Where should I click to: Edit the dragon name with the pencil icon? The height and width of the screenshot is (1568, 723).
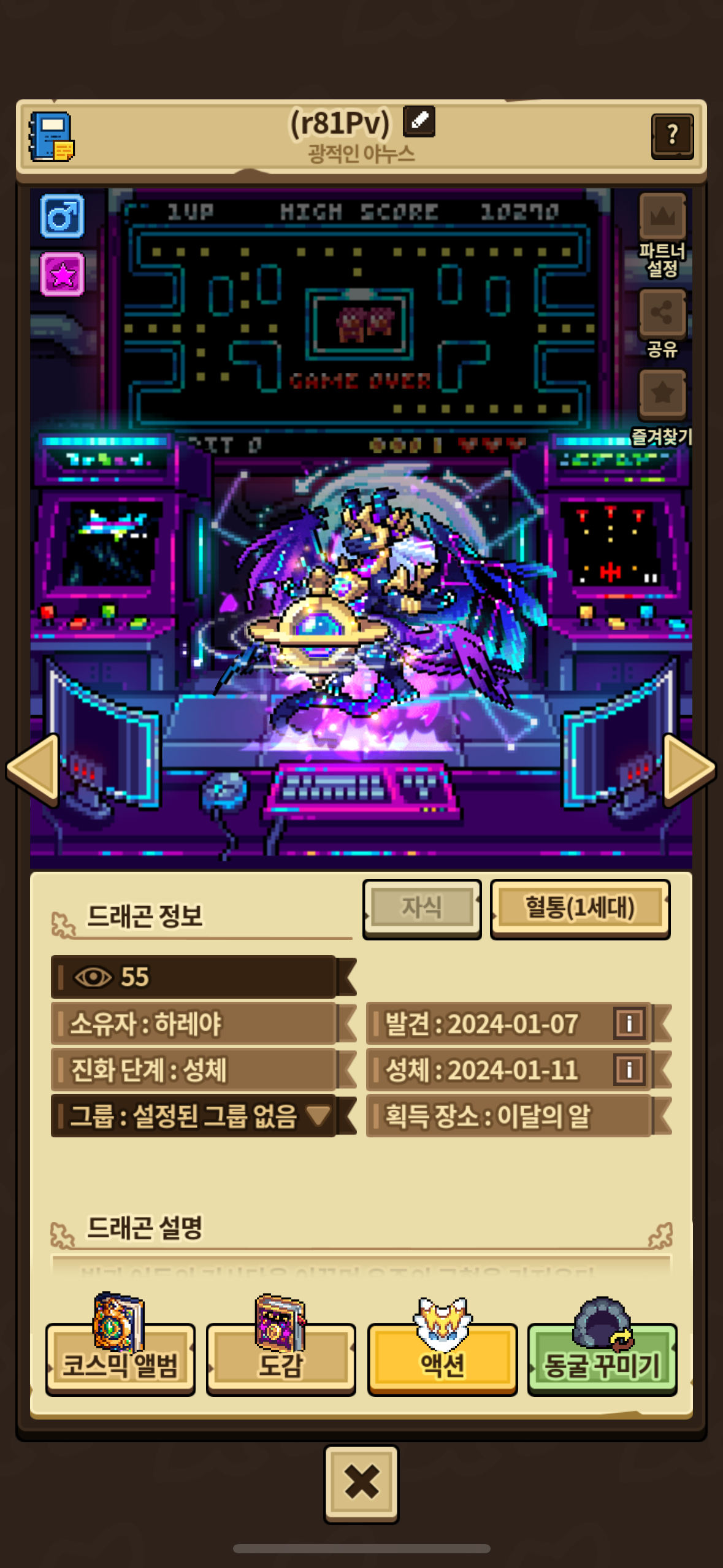coord(419,121)
